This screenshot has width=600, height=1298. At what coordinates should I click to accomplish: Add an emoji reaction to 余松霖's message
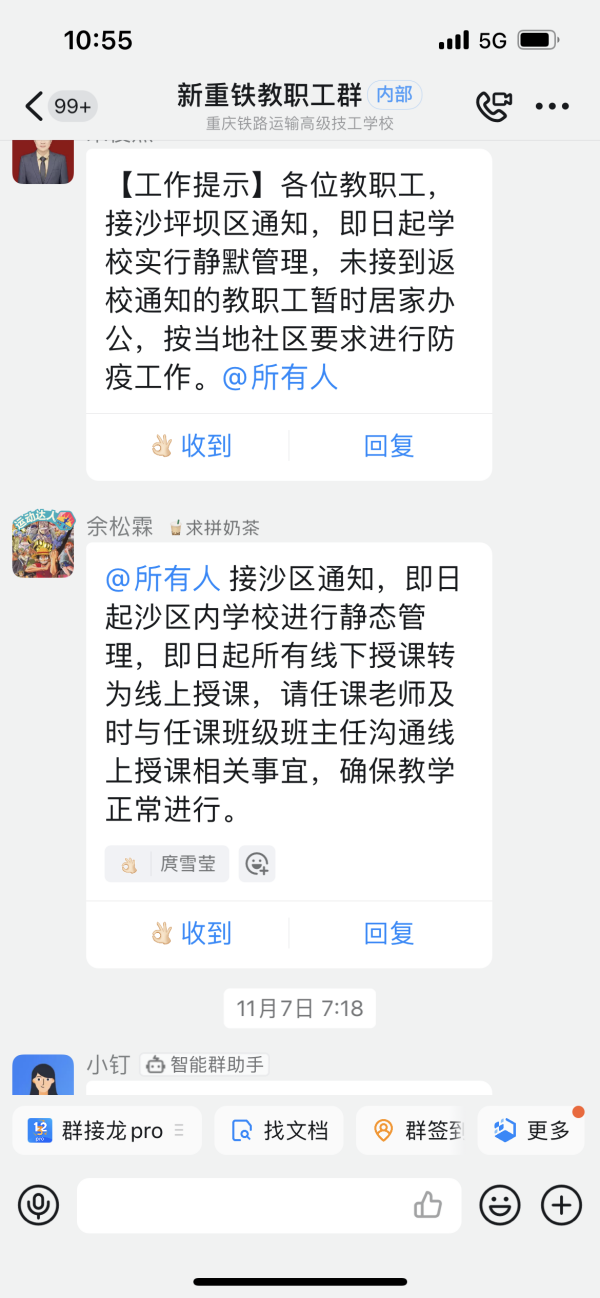pyautogui.click(x=257, y=864)
